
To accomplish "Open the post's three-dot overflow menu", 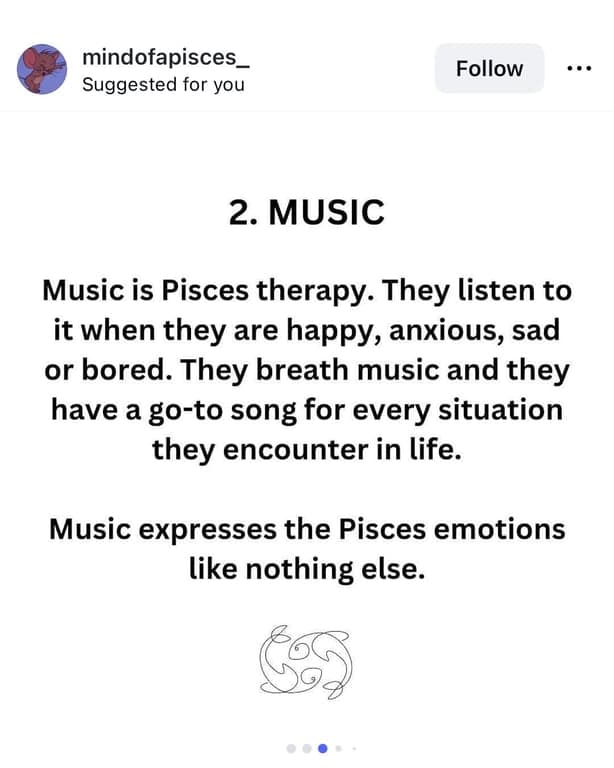I will (x=579, y=69).
